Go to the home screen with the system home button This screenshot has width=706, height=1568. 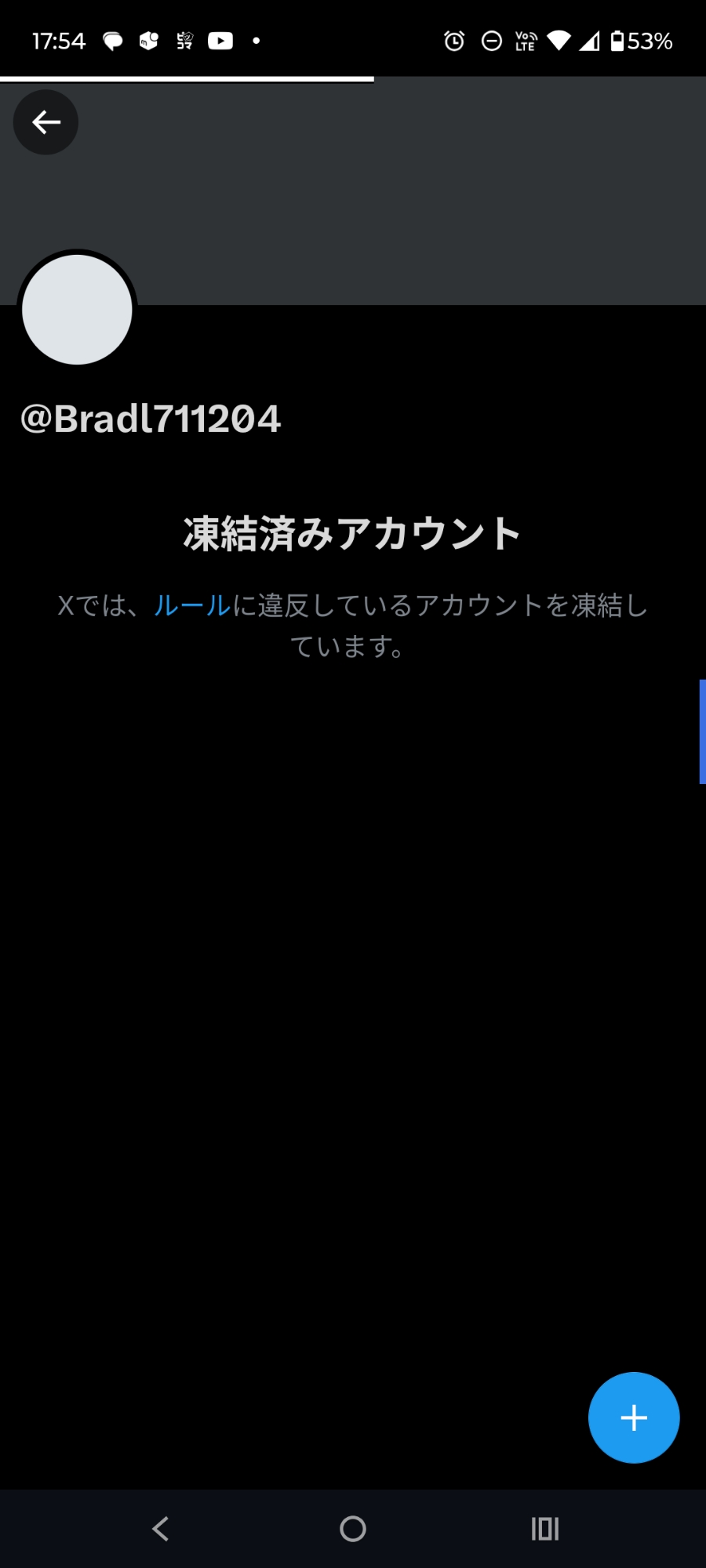[x=352, y=1529]
